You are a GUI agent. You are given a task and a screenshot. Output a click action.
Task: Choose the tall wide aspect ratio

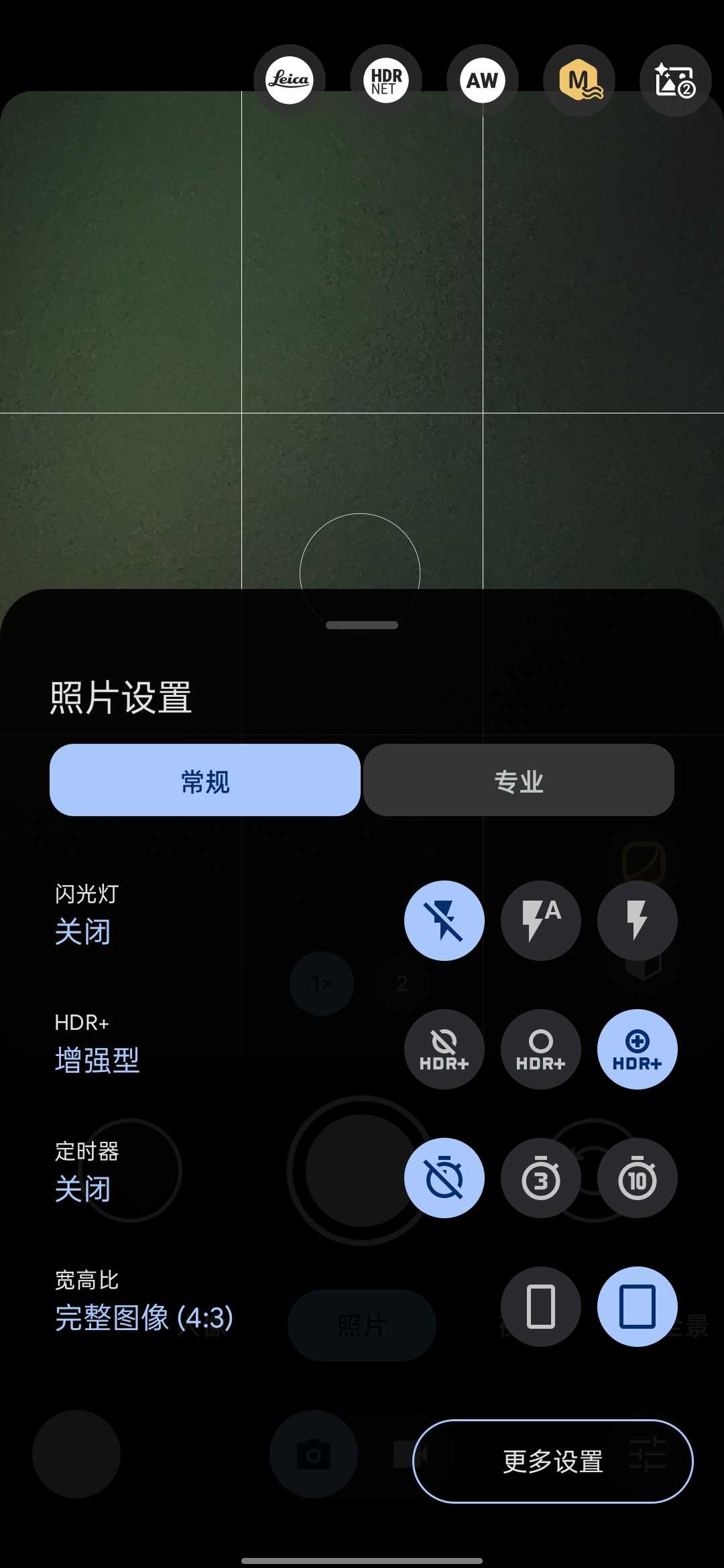(x=540, y=1306)
